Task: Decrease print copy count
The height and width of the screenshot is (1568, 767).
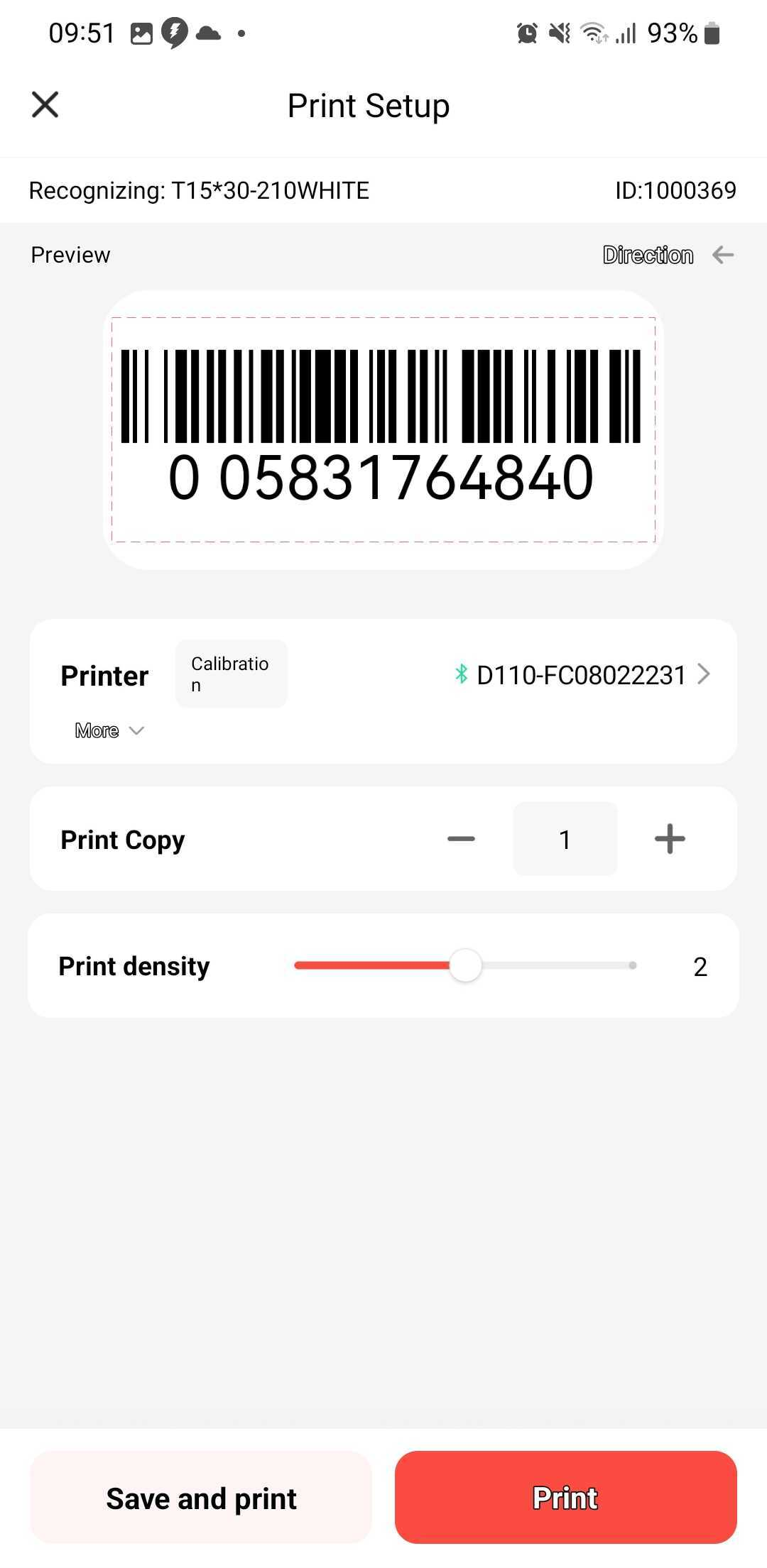Action: point(461,839)
